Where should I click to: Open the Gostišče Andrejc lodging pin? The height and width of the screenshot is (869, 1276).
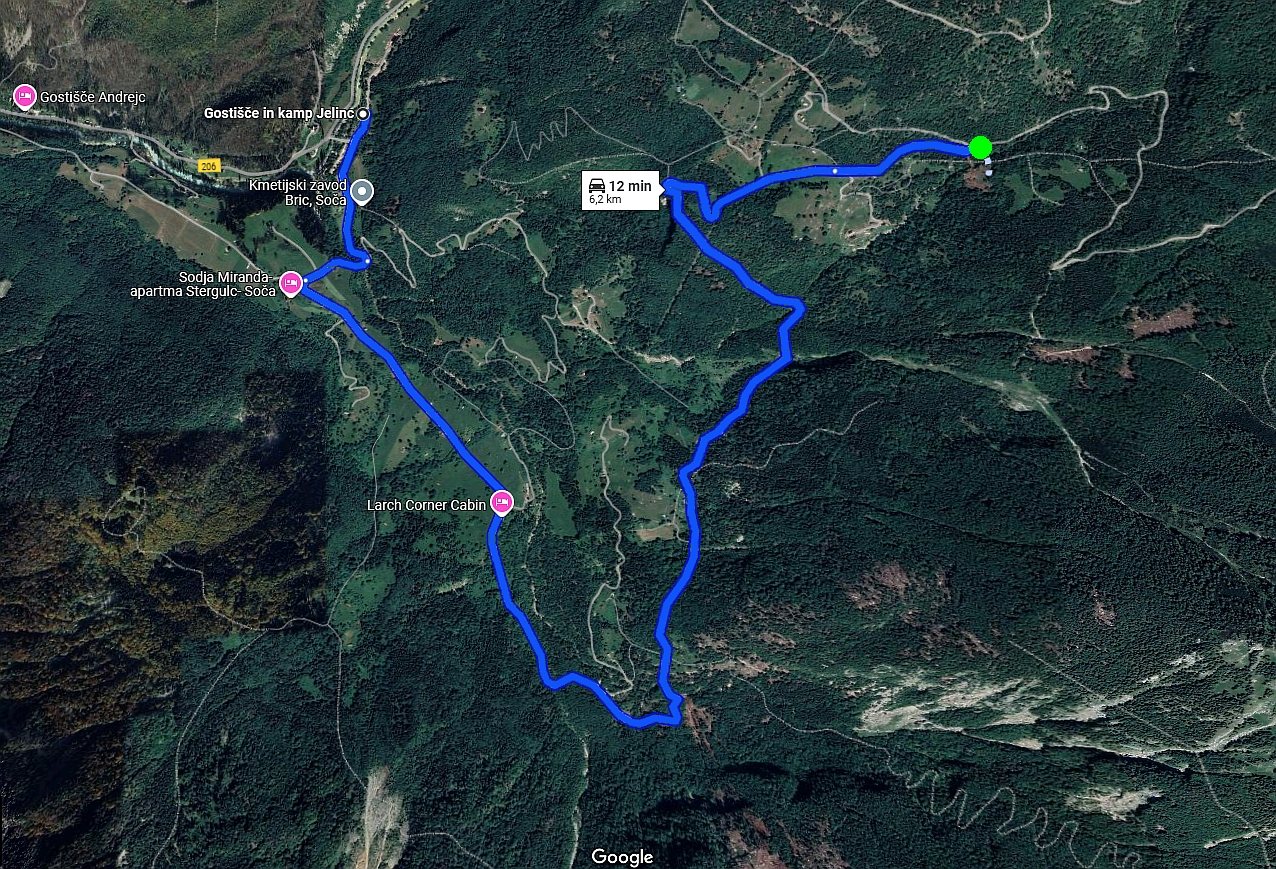[25, 96]
